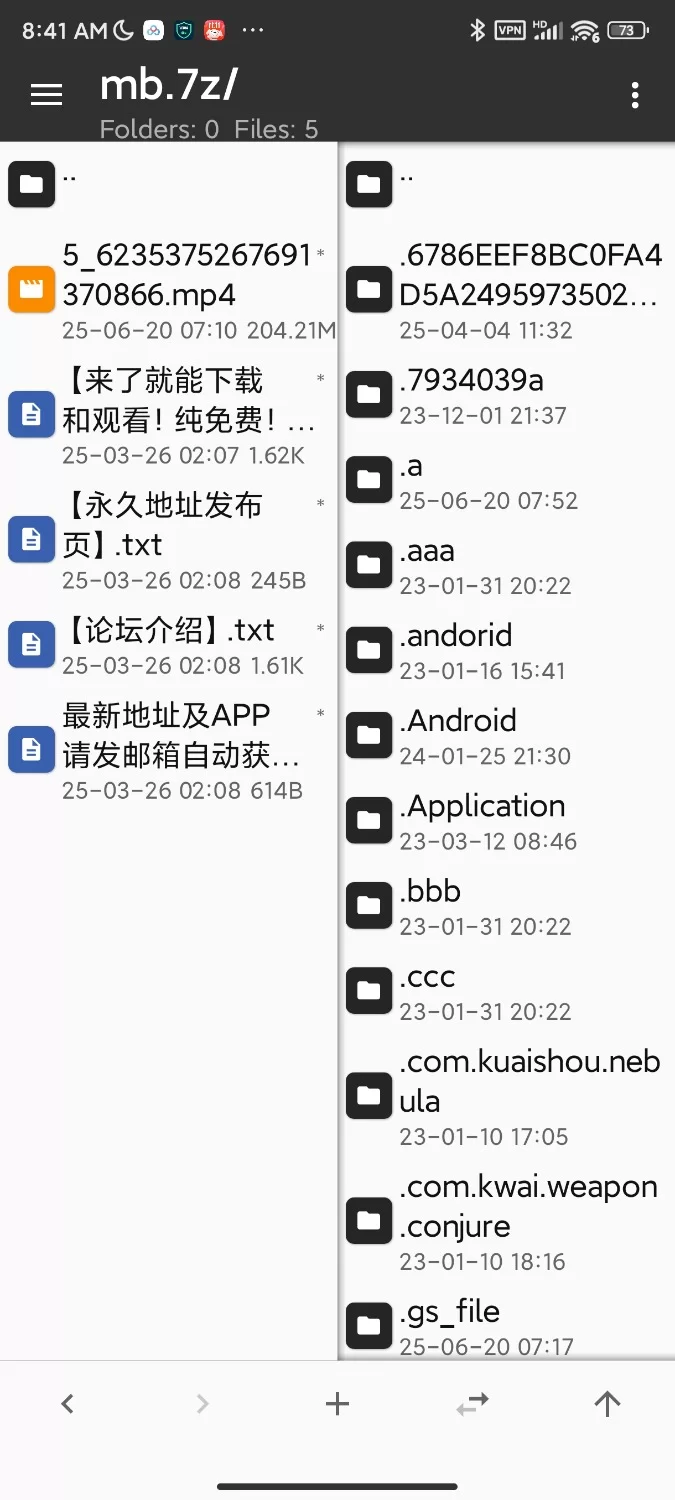Open the hamburger drawer menu

pos(46,94)
